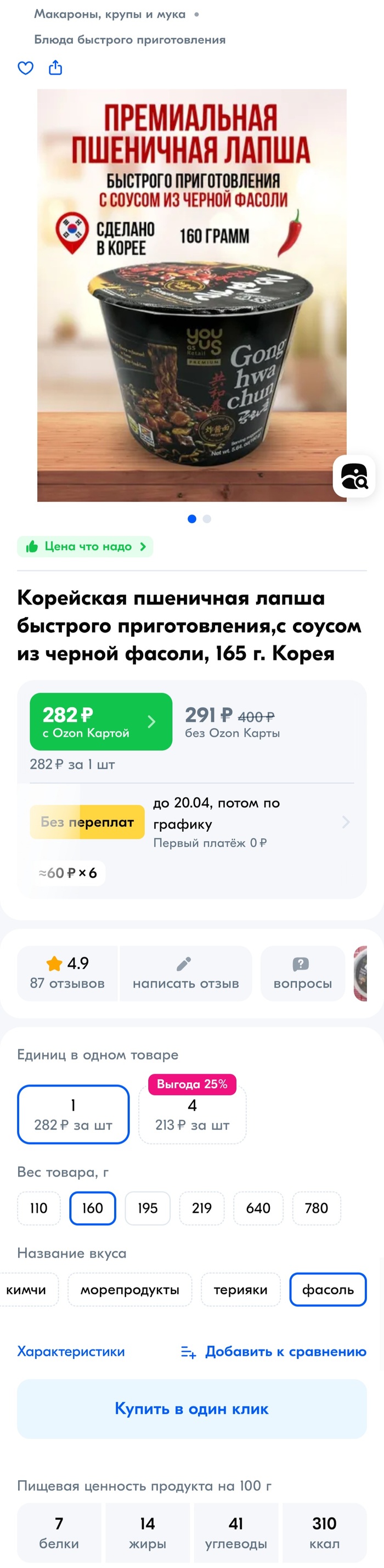Viewport: 384px width, 1568px height.
Task: View the 87 отзывов rating
Action: [67, 973]
